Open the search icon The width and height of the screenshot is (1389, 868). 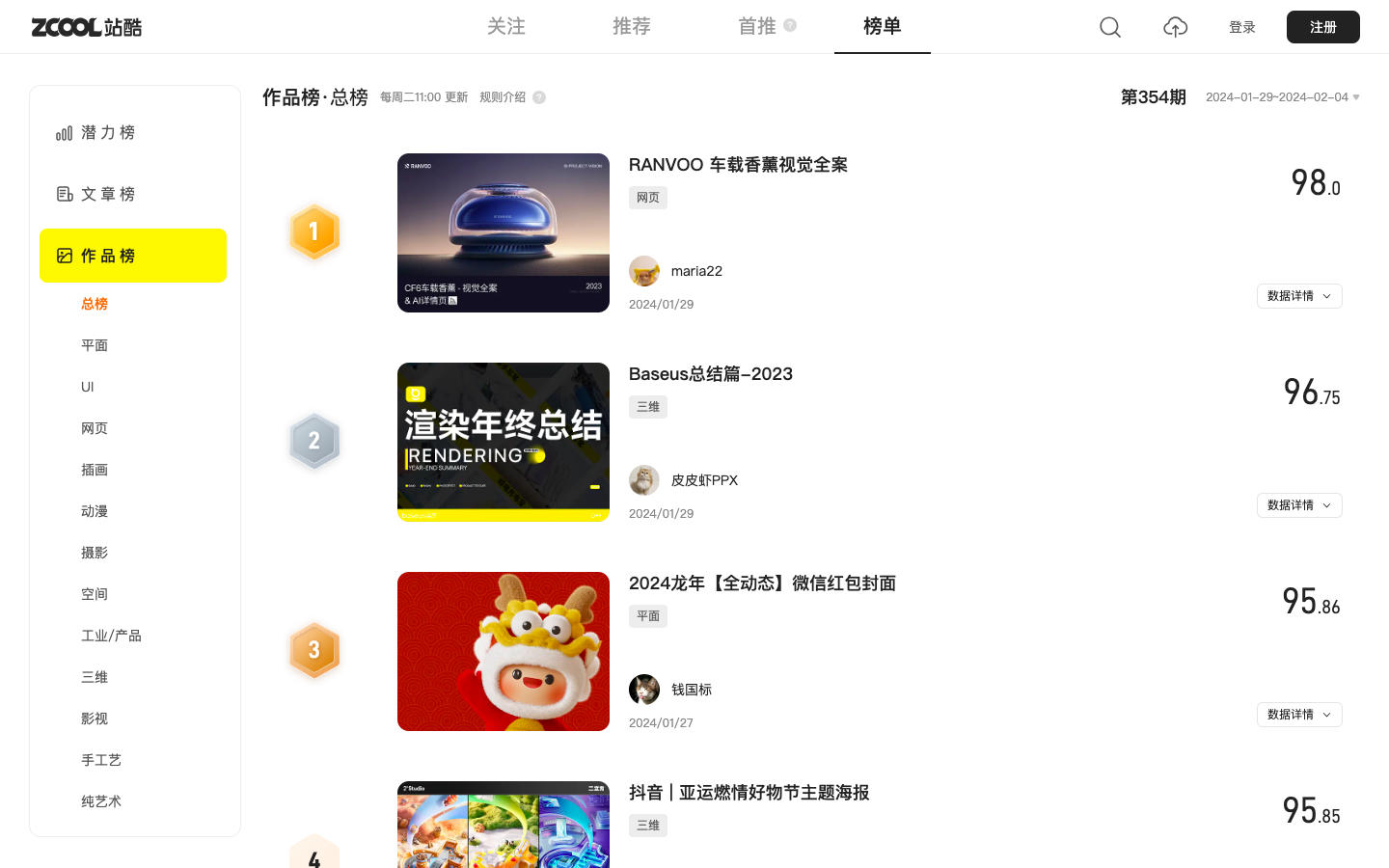point(1110,27)
